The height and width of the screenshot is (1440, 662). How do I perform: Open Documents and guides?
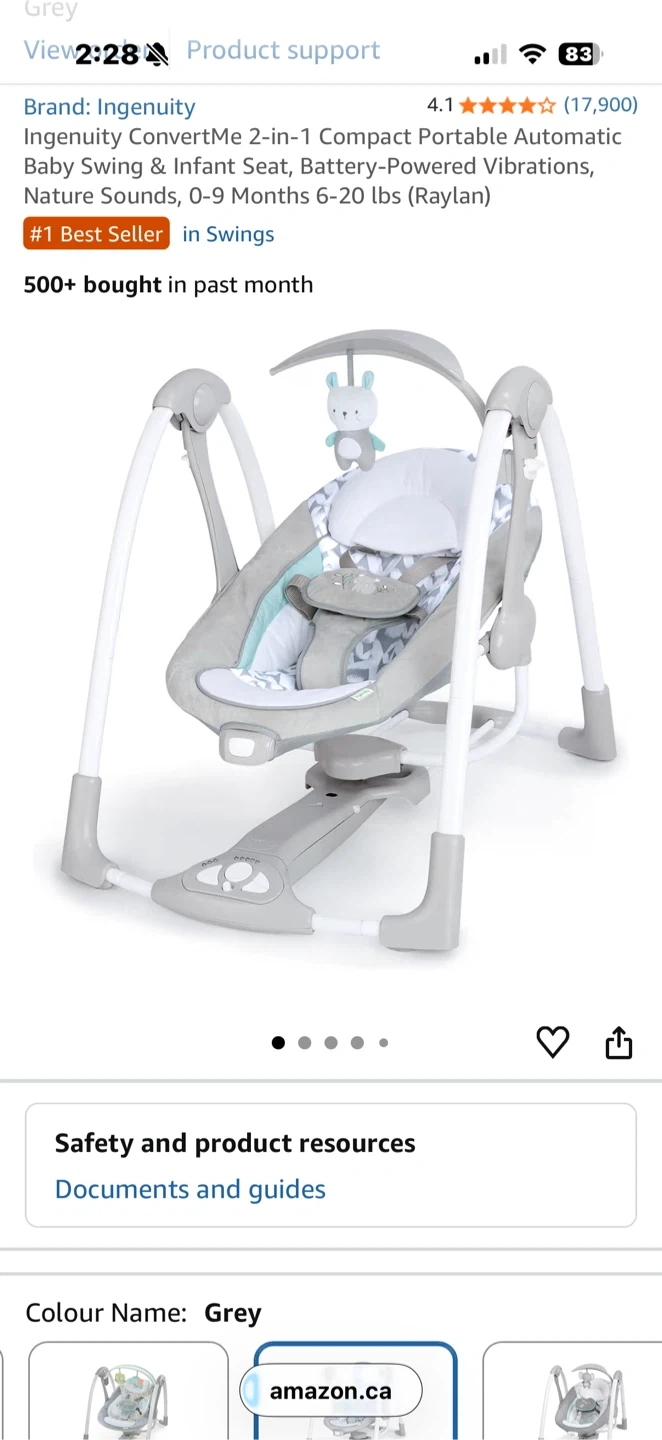point(190,1189)
